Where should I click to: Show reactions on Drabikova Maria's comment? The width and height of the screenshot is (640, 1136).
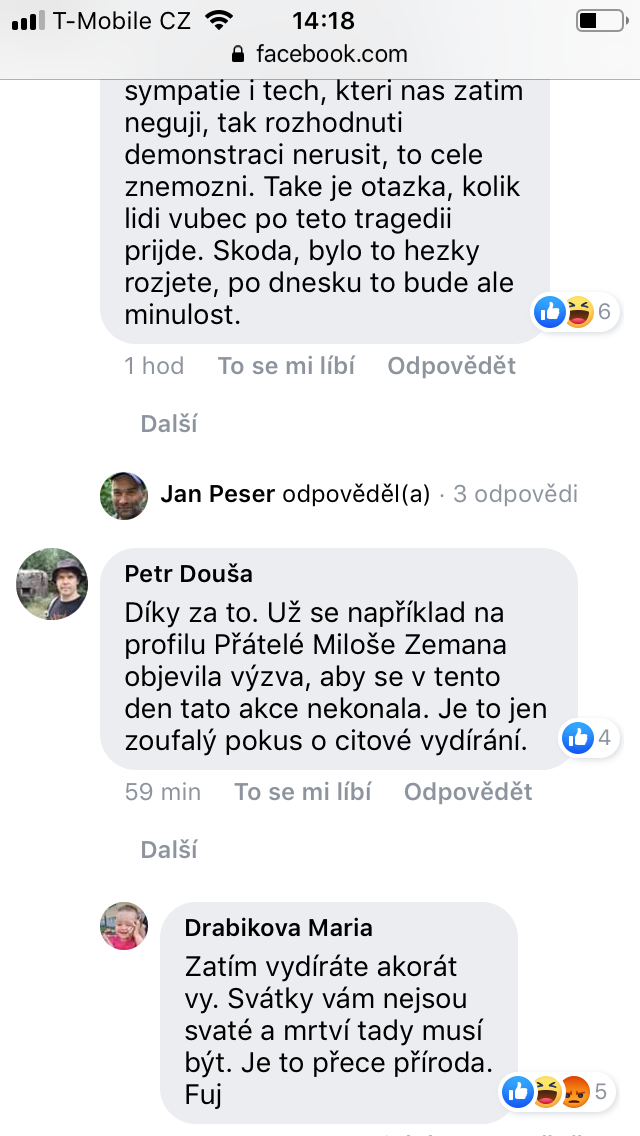click(558, 1092)
